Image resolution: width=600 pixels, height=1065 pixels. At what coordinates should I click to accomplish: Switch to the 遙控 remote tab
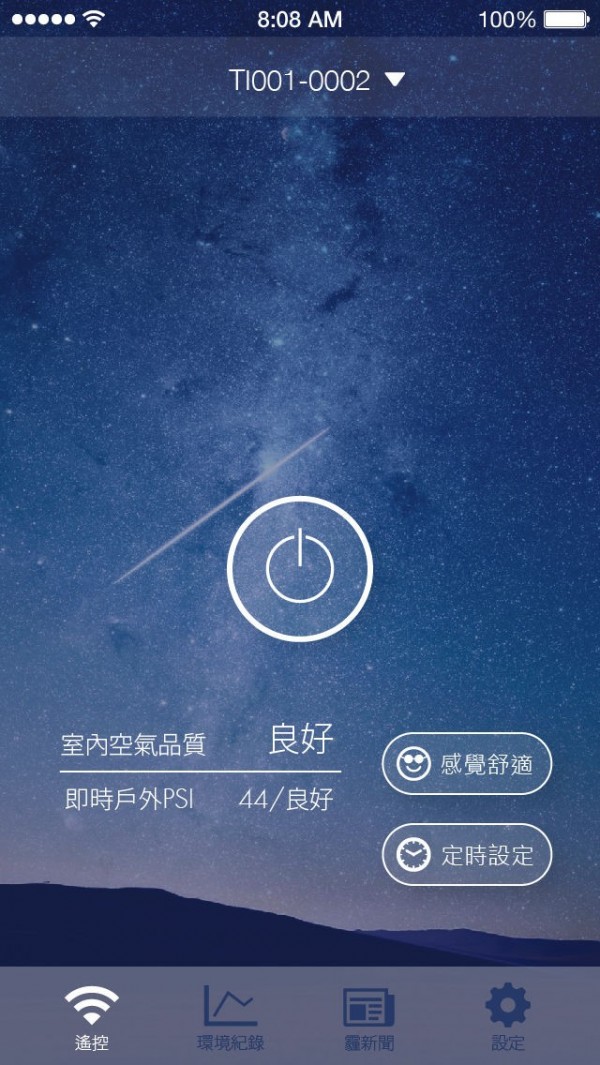pos(92,1017)
